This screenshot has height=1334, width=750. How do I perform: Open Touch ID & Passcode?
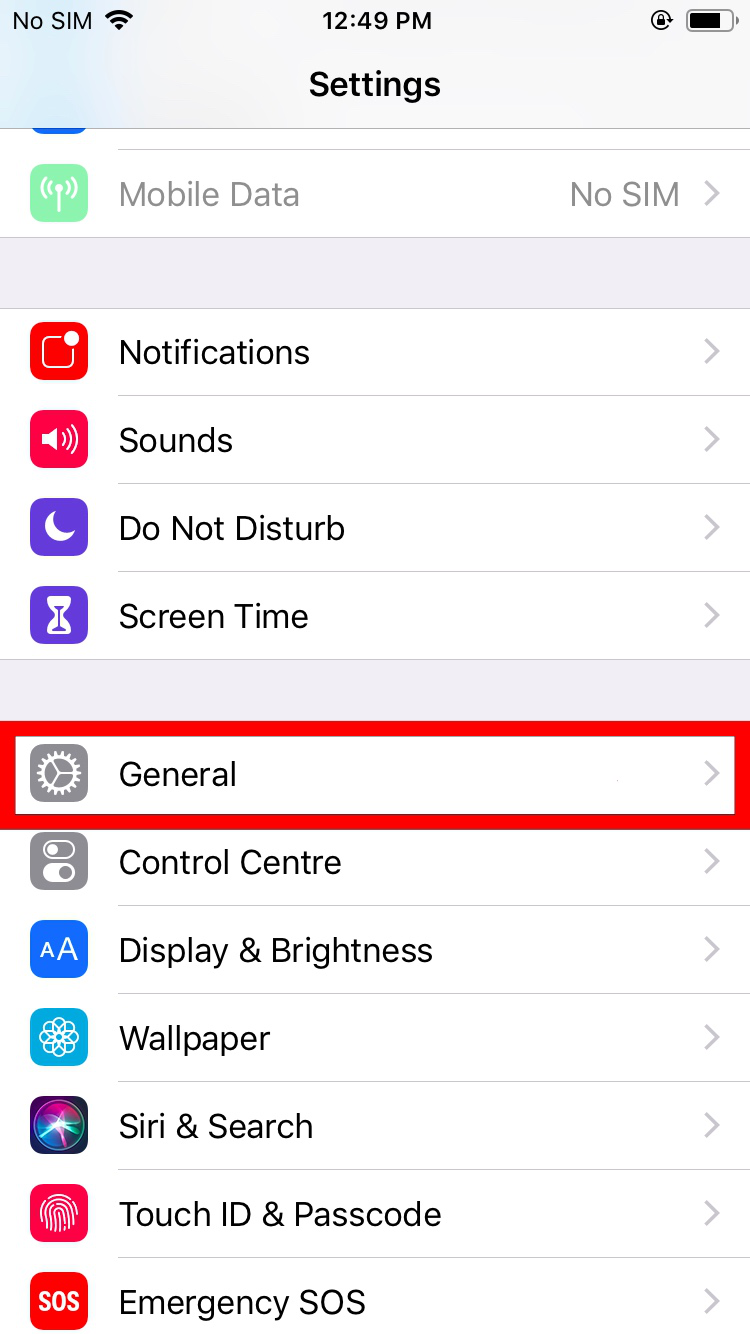(375, 1214)
